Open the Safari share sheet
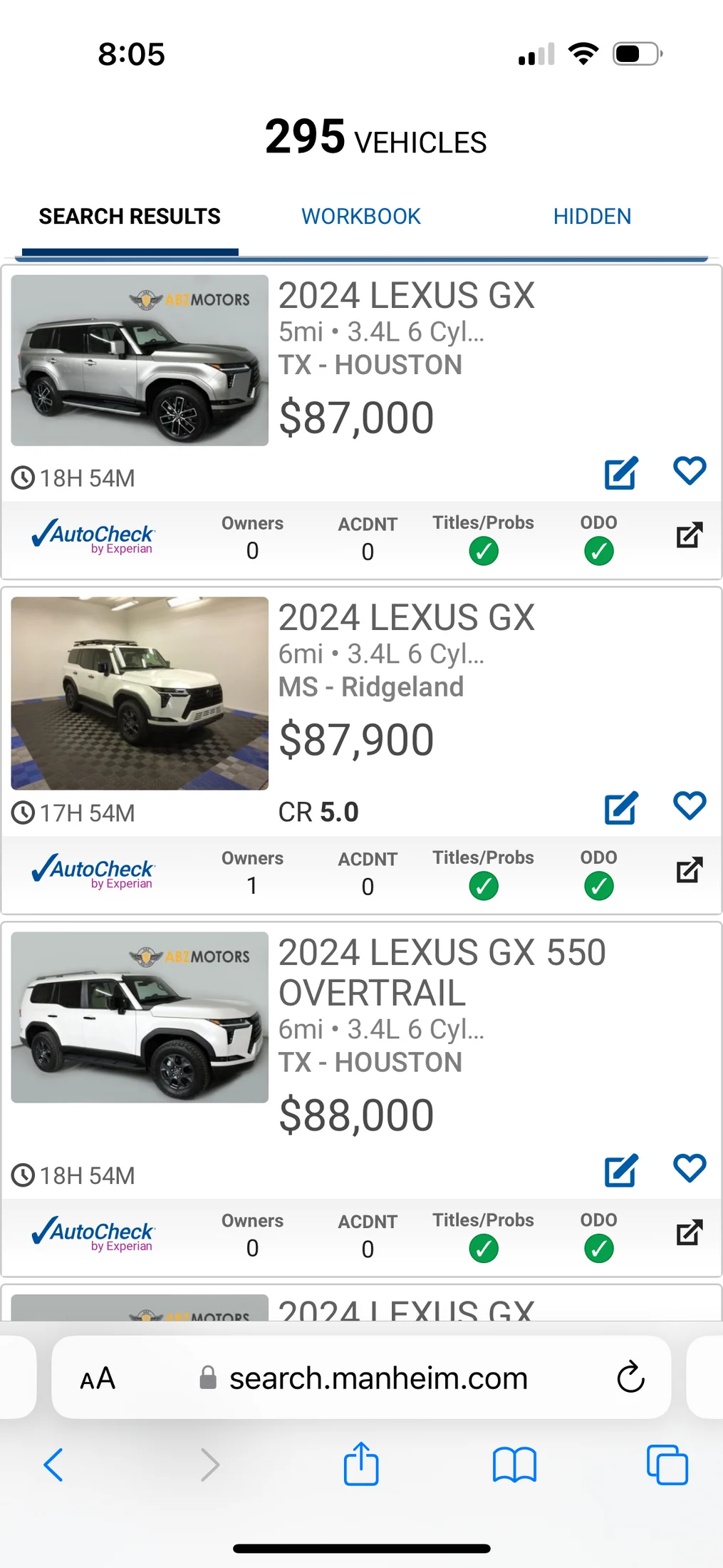The width and height of the screenshot is (723, 1568). 361,1465
